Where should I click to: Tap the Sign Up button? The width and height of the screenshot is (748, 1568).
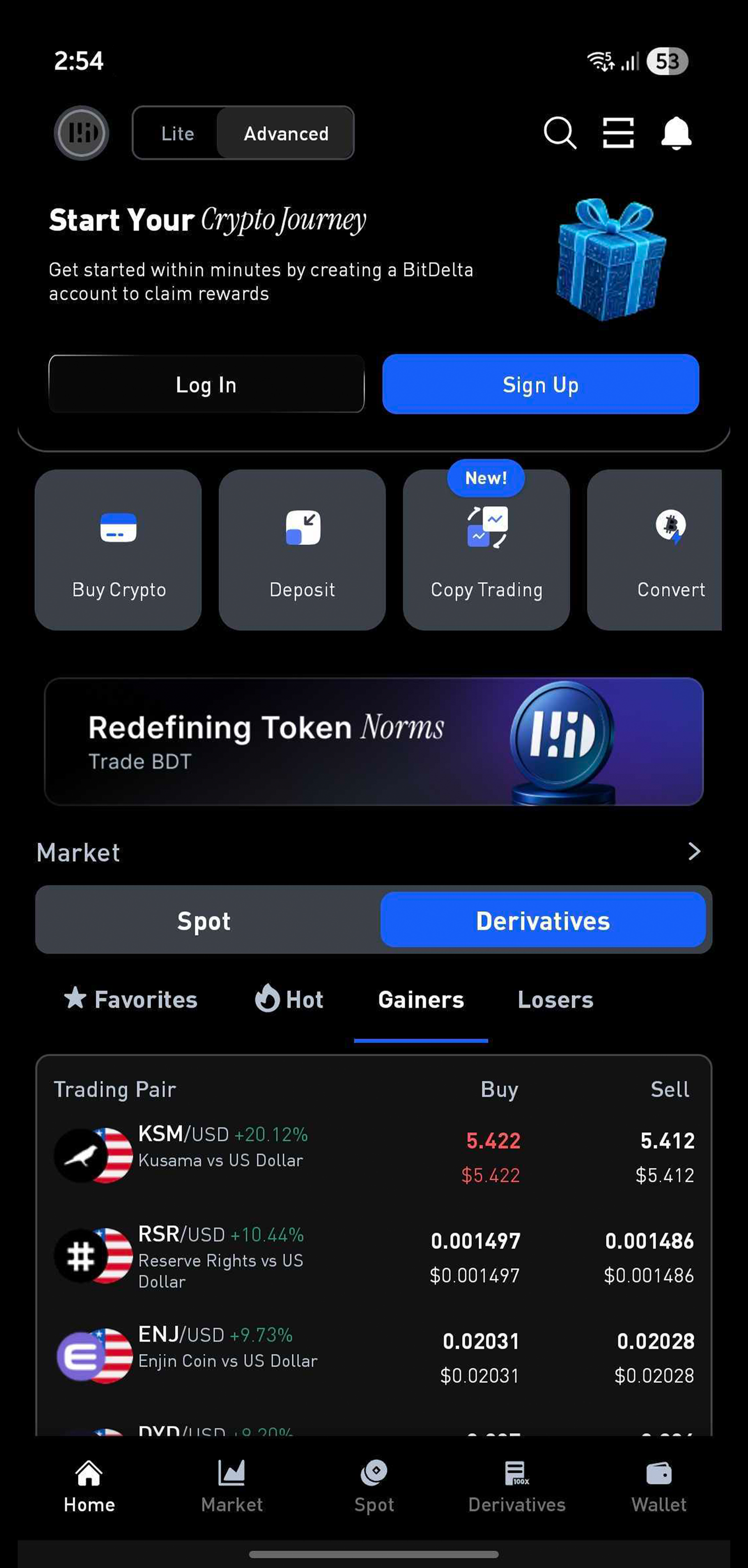(540, 384)
